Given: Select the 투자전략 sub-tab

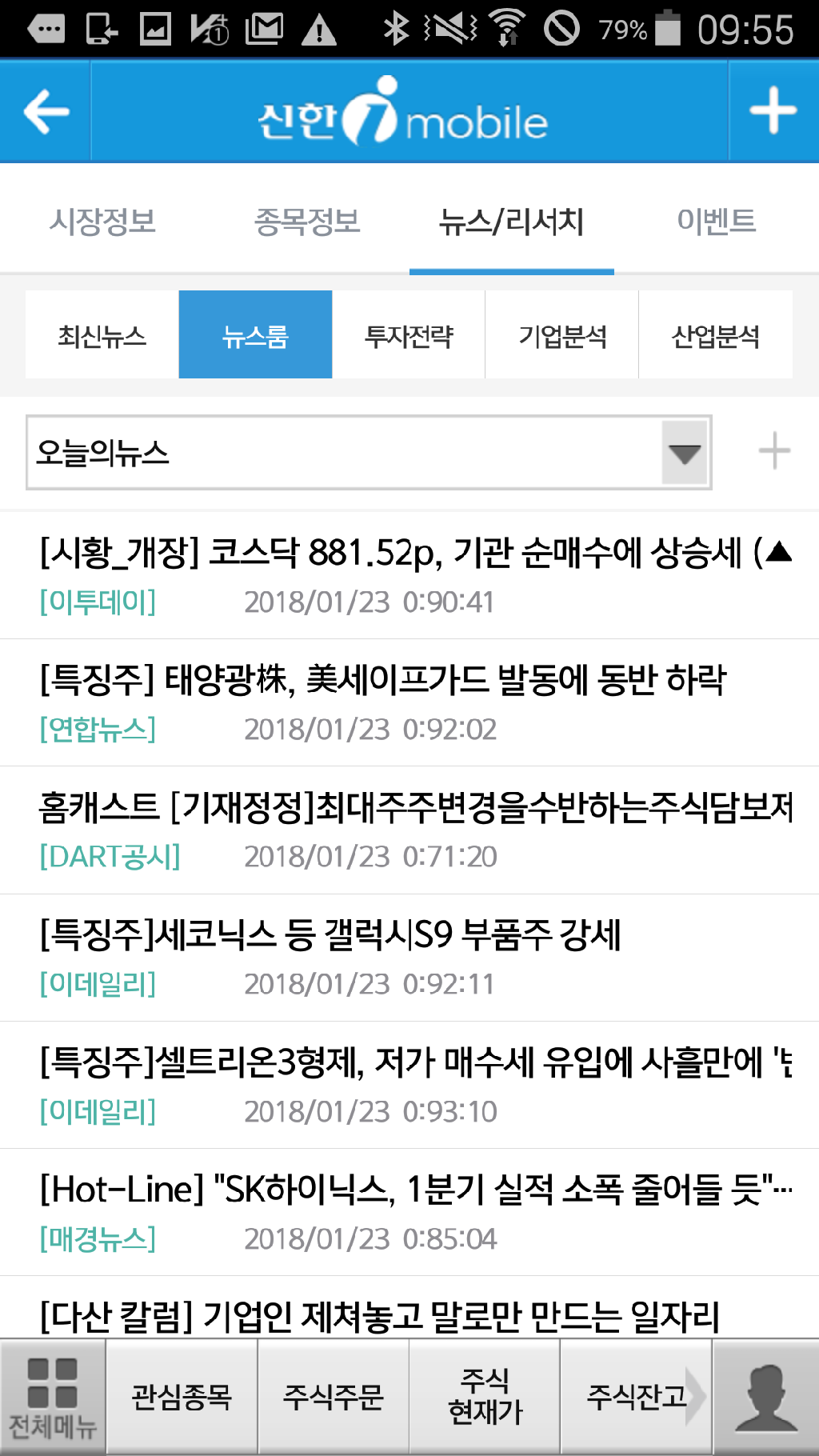Looking at the screenshot, I should point(409,334).
